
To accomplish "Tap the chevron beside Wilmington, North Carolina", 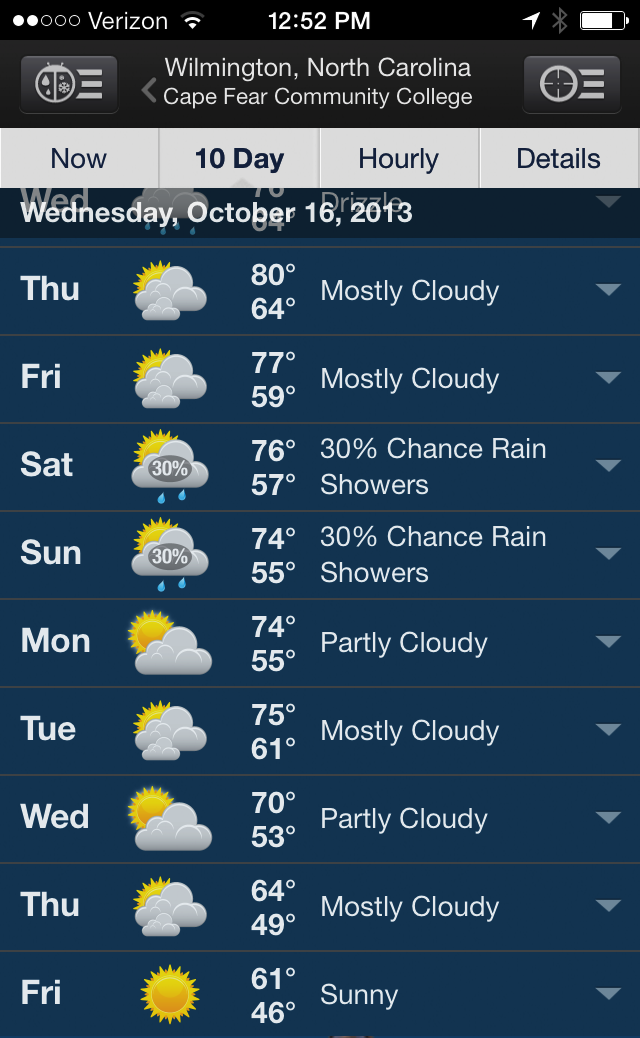I will 149,92.
